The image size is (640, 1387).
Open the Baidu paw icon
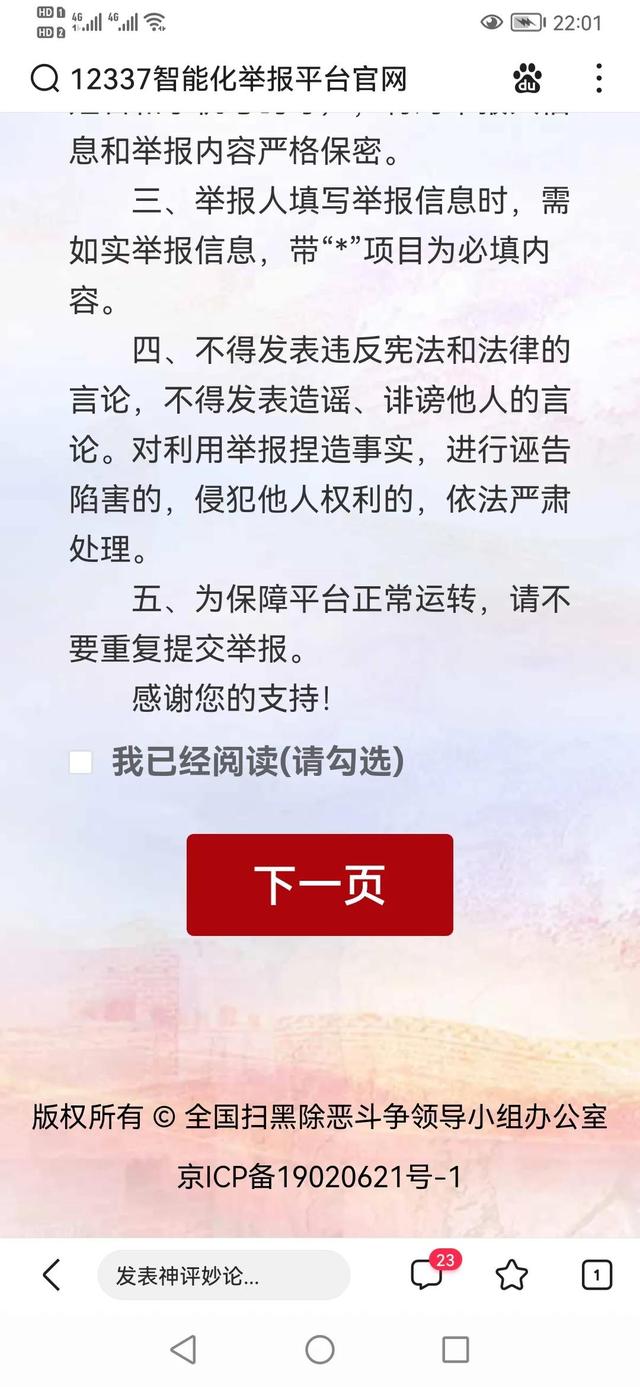(527, 78)
